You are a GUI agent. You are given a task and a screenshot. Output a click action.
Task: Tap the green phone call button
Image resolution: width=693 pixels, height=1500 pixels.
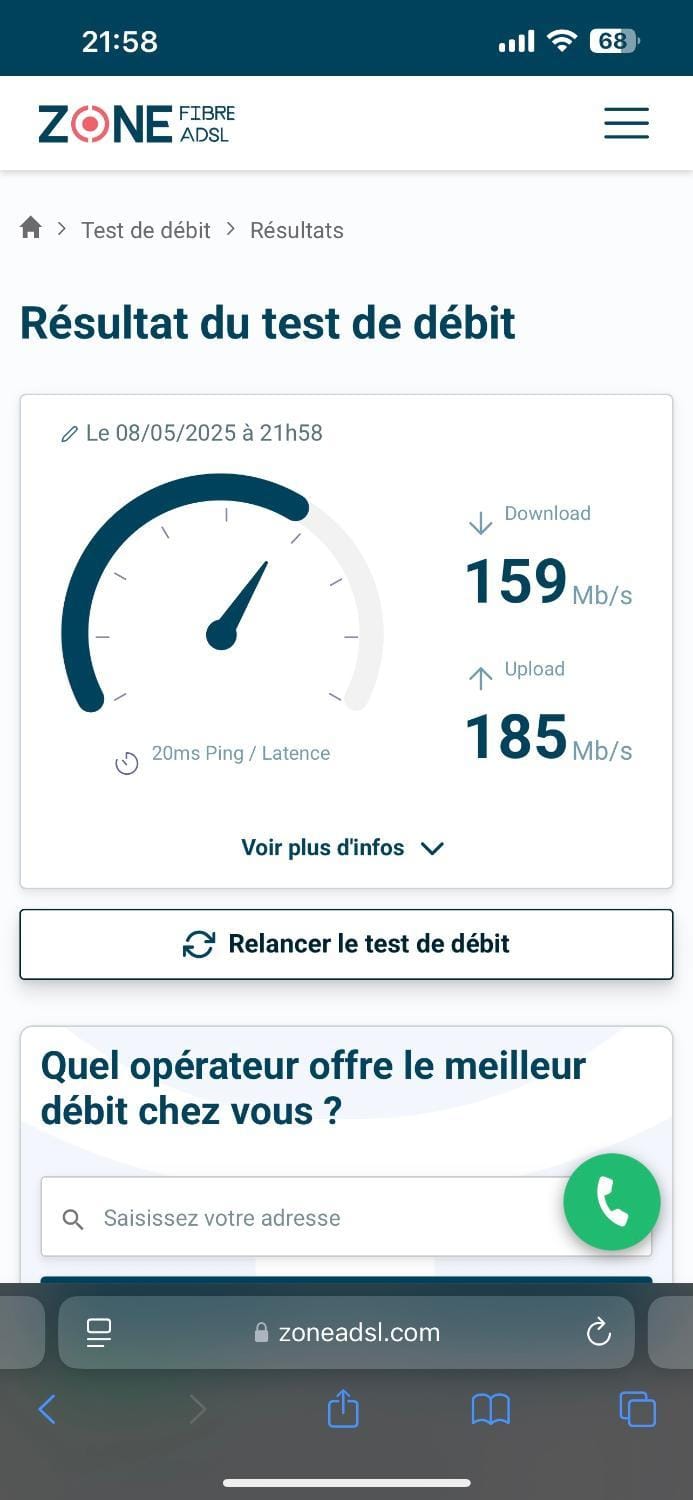pyautogui.click(x=612, y=1202)
